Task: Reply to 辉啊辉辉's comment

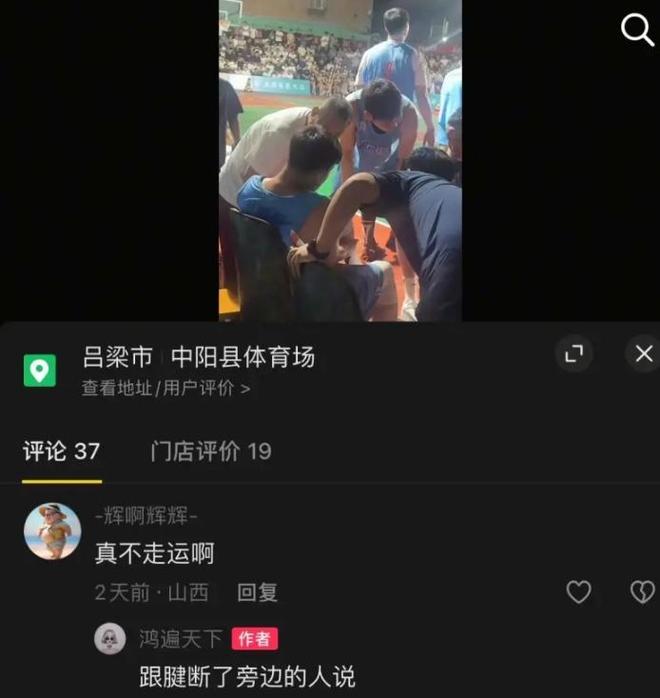Action: [257, 592]
